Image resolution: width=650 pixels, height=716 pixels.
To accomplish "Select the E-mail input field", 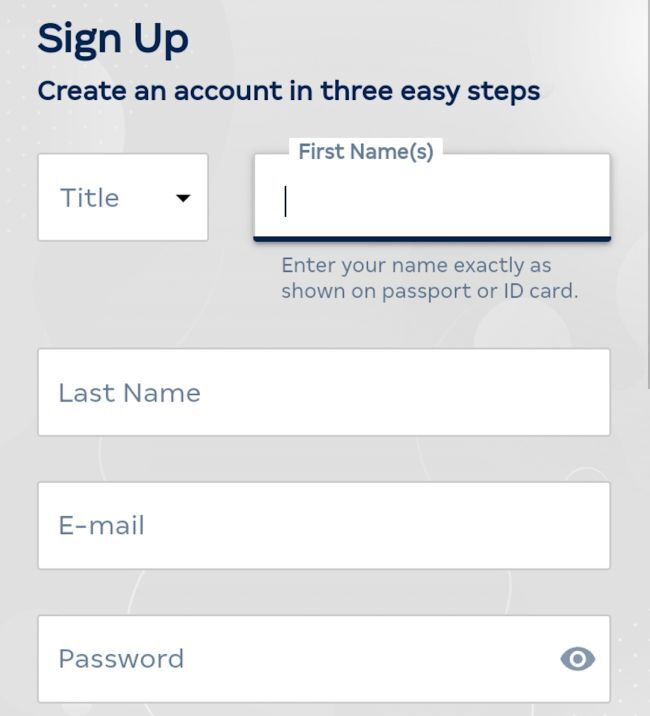I will [x=323, y=525].
